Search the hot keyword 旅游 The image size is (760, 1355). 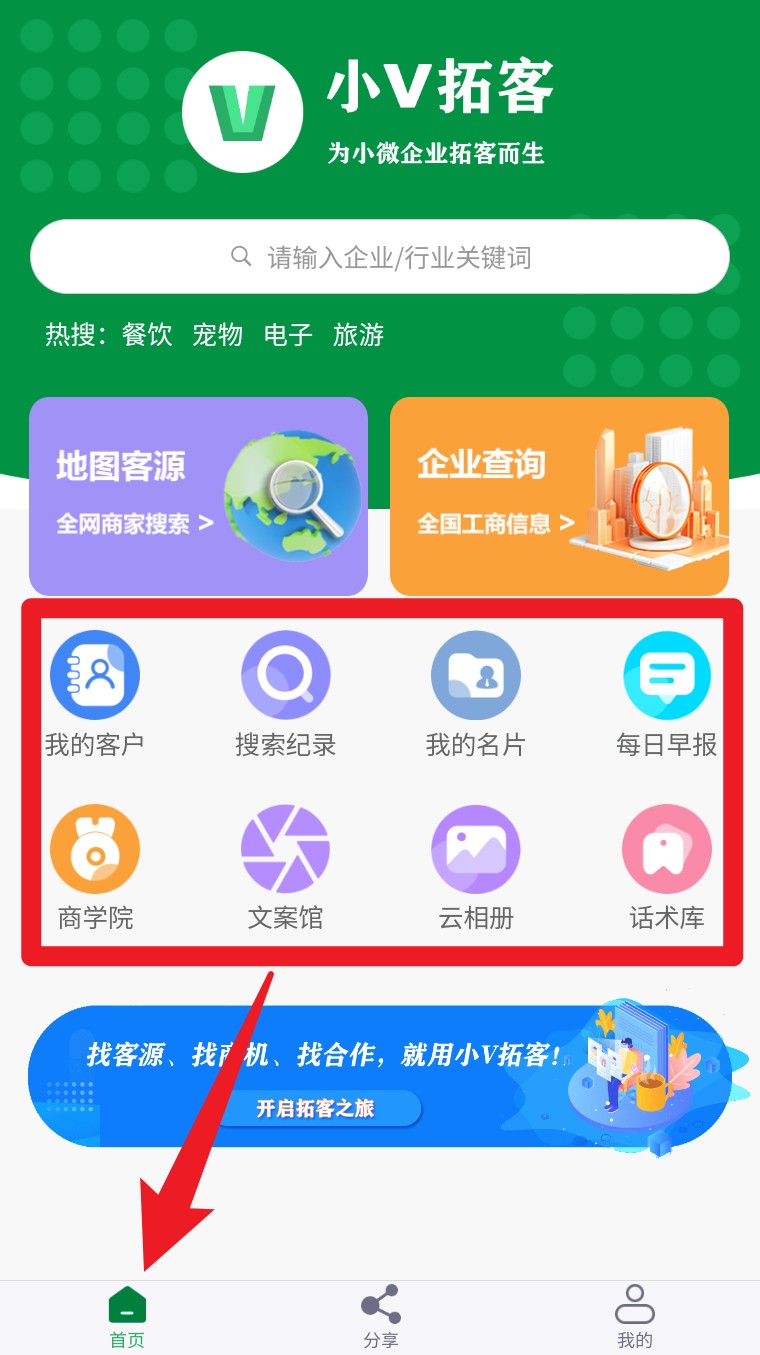[x=358, y=334]
